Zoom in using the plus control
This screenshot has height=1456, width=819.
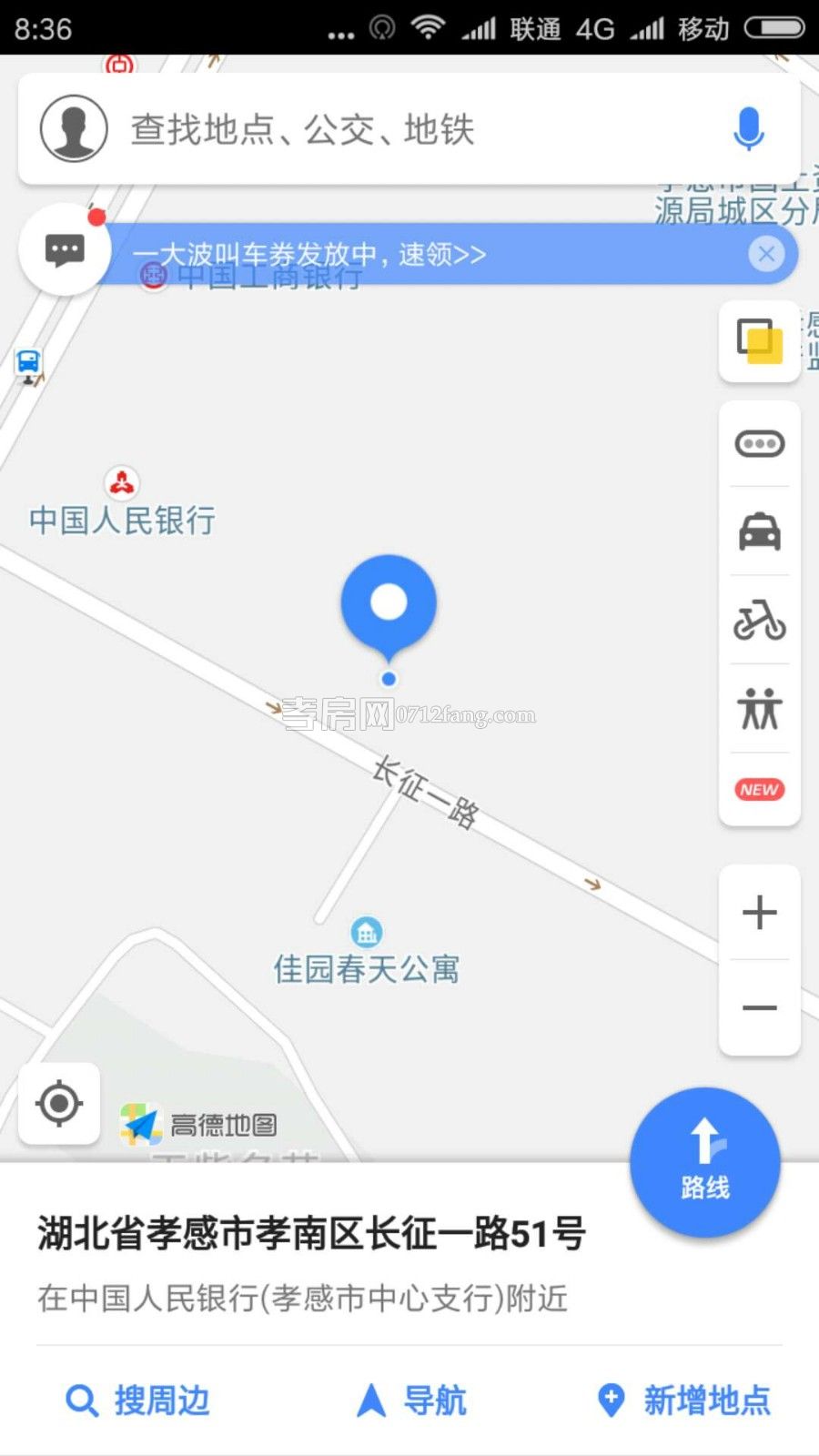(x=758, y=913)
